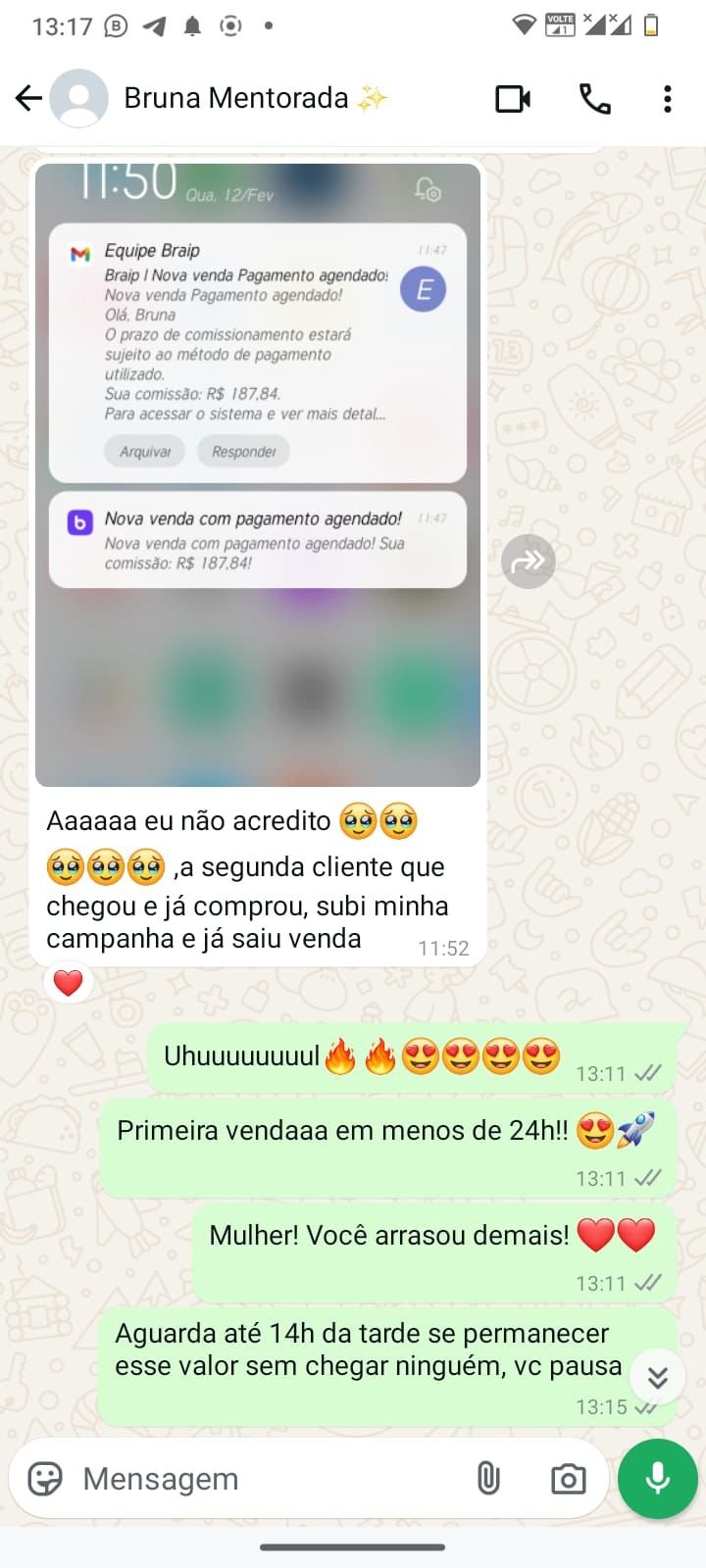Open Bruna Mentorada's contact info
Image resolution: width=706 pixels, height=1568 pixels.
[235, 98]
